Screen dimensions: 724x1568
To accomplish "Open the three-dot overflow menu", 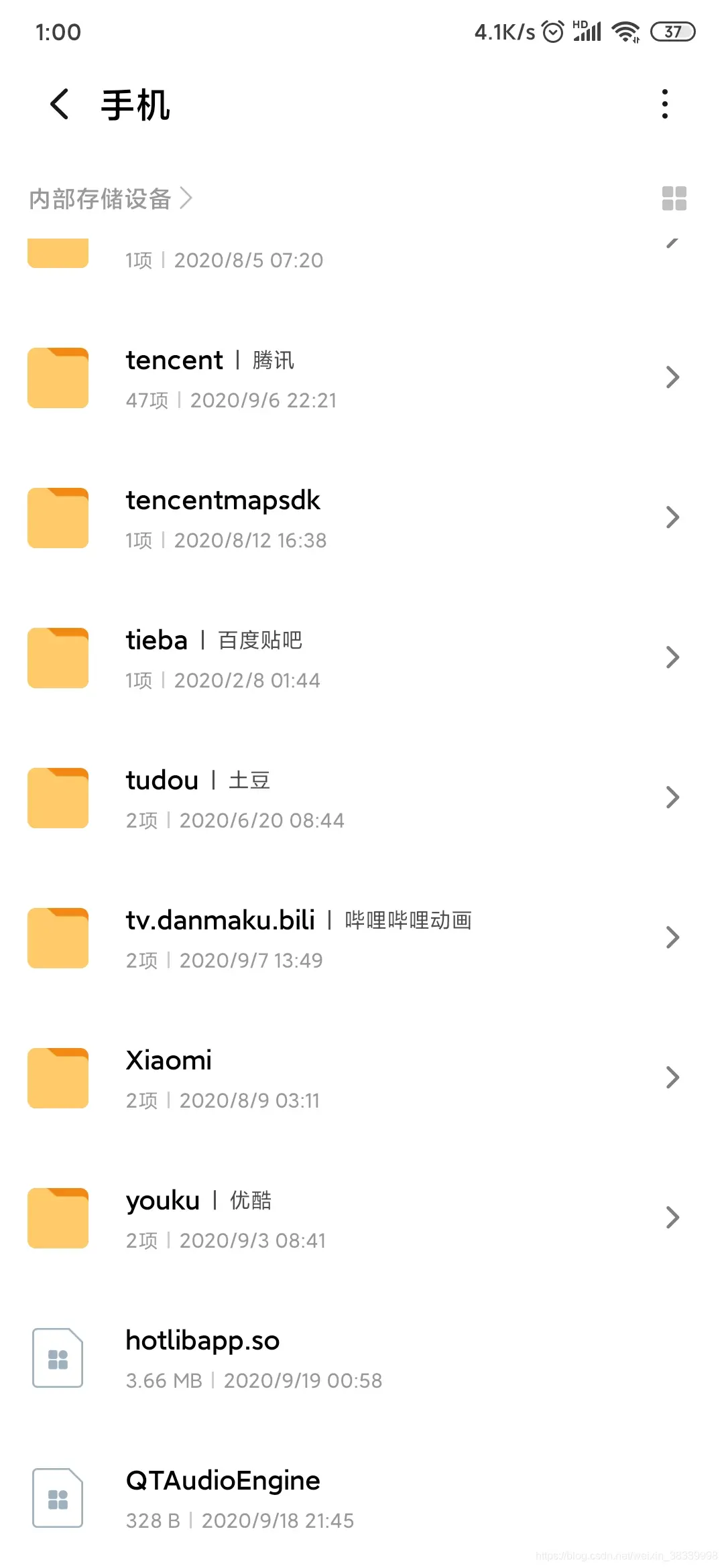I will pos(664,104).
